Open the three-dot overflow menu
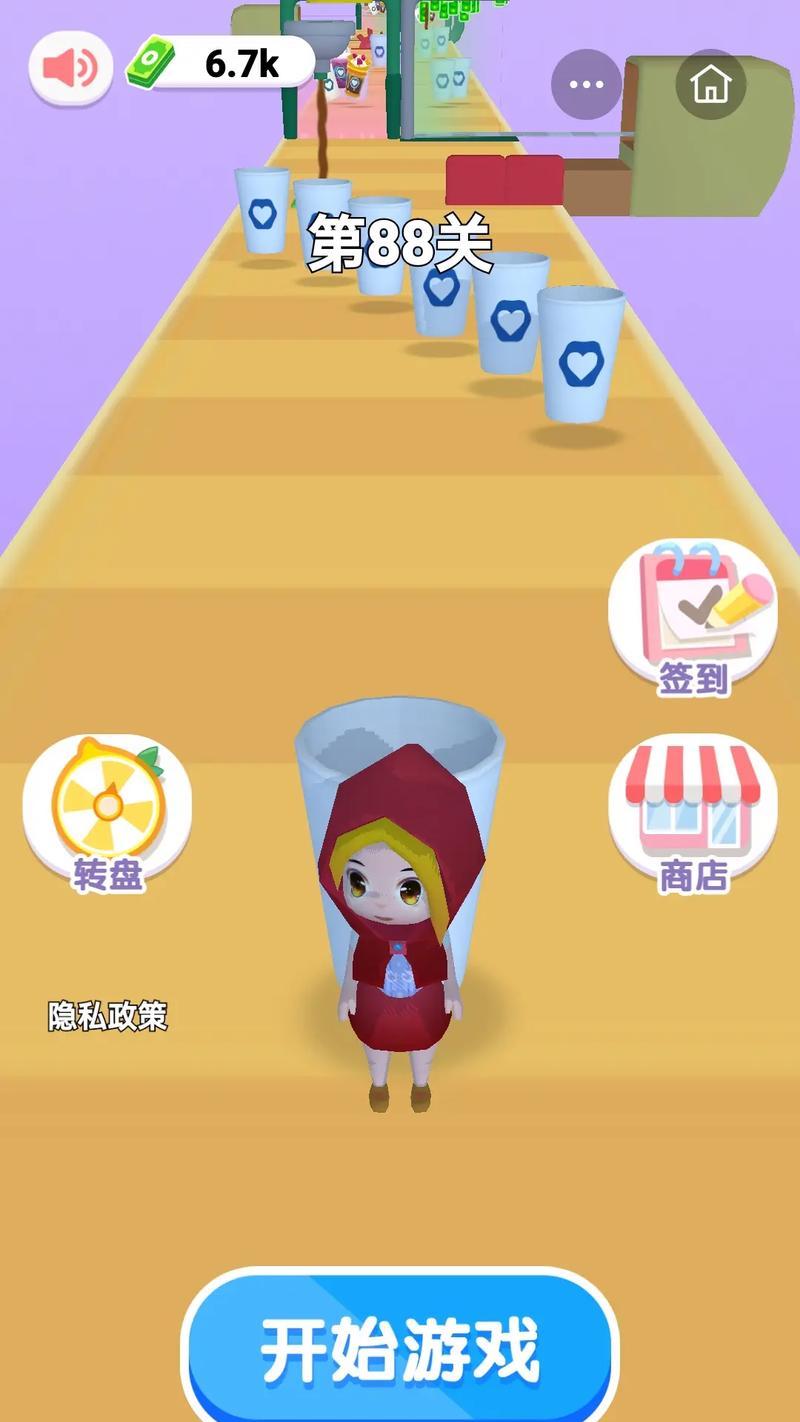800x1422 pixels. [x=586, y=85]
